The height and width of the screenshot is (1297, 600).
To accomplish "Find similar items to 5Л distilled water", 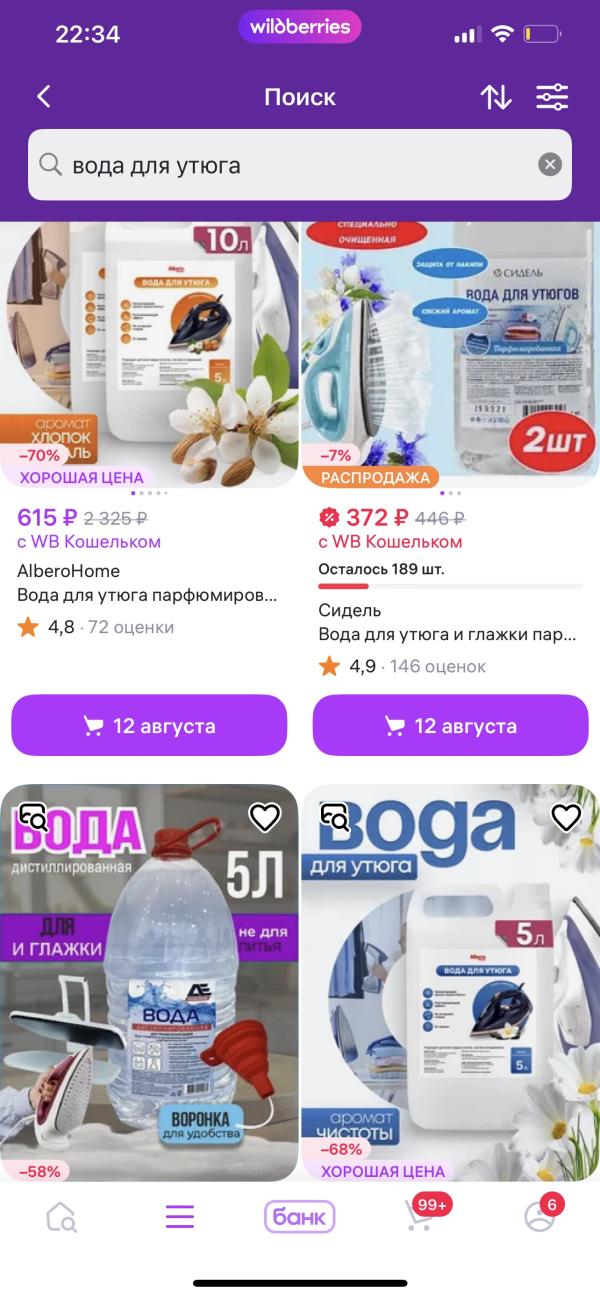I will [x=33, y=818].
